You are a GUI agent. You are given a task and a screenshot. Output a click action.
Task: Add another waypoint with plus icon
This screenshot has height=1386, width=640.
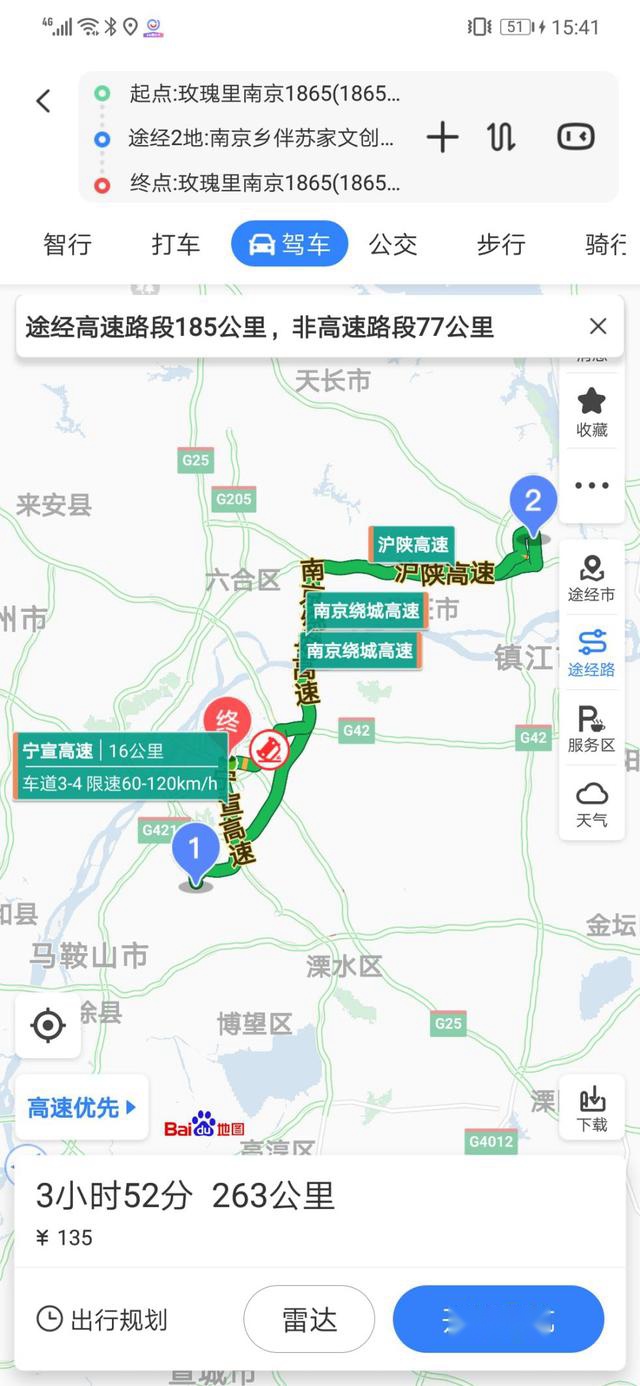442,138
